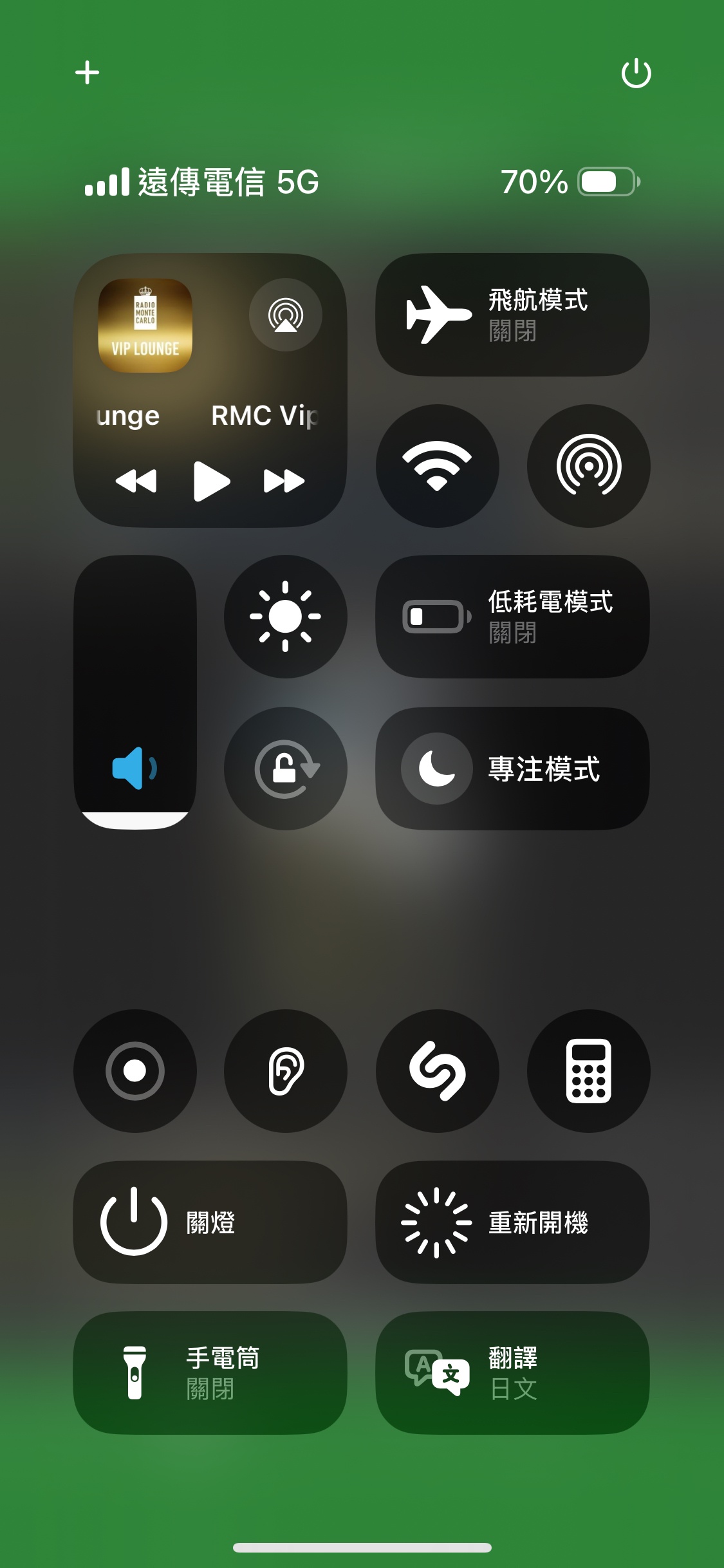
Task: Start Shazam music recognition
Action: click(x=437, y=1071)
